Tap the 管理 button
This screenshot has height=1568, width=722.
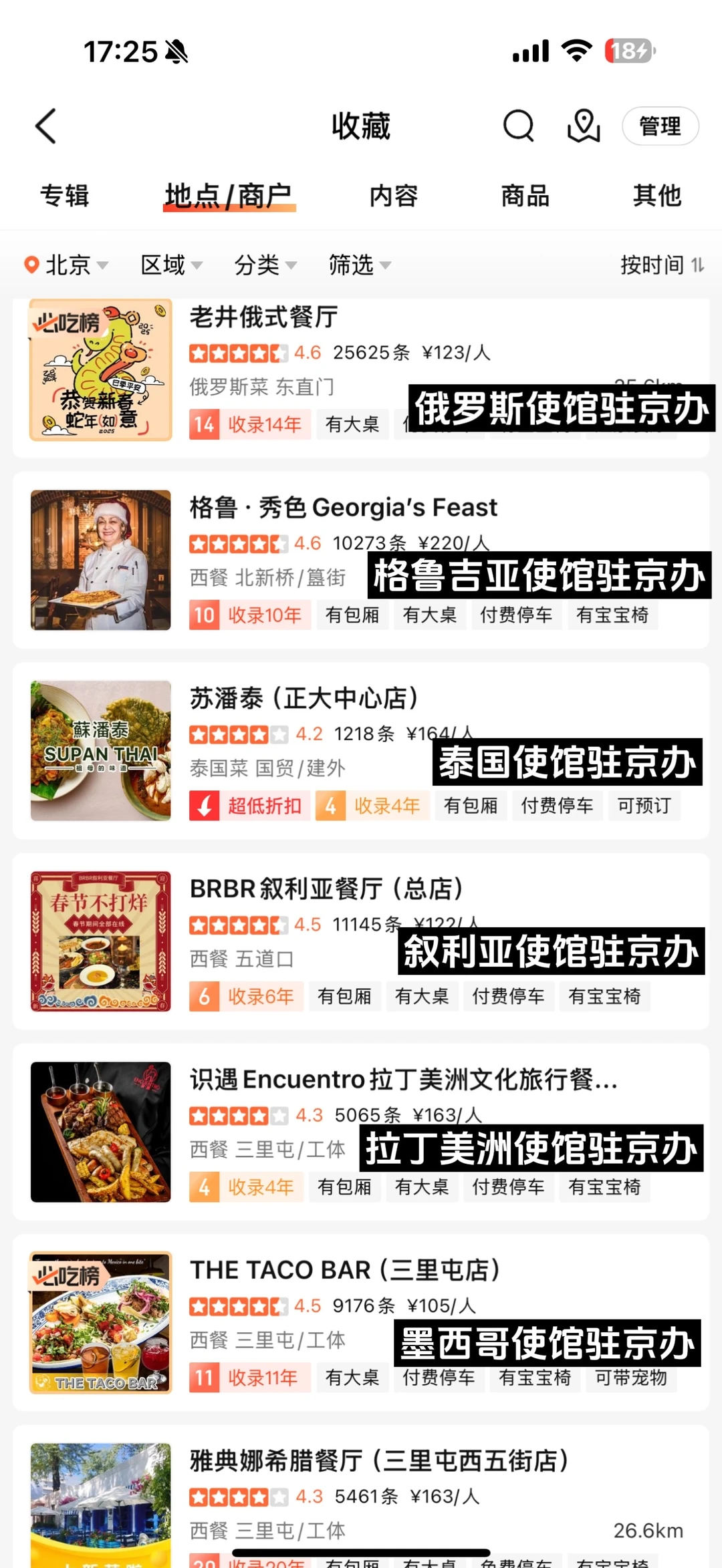[660, 126]
